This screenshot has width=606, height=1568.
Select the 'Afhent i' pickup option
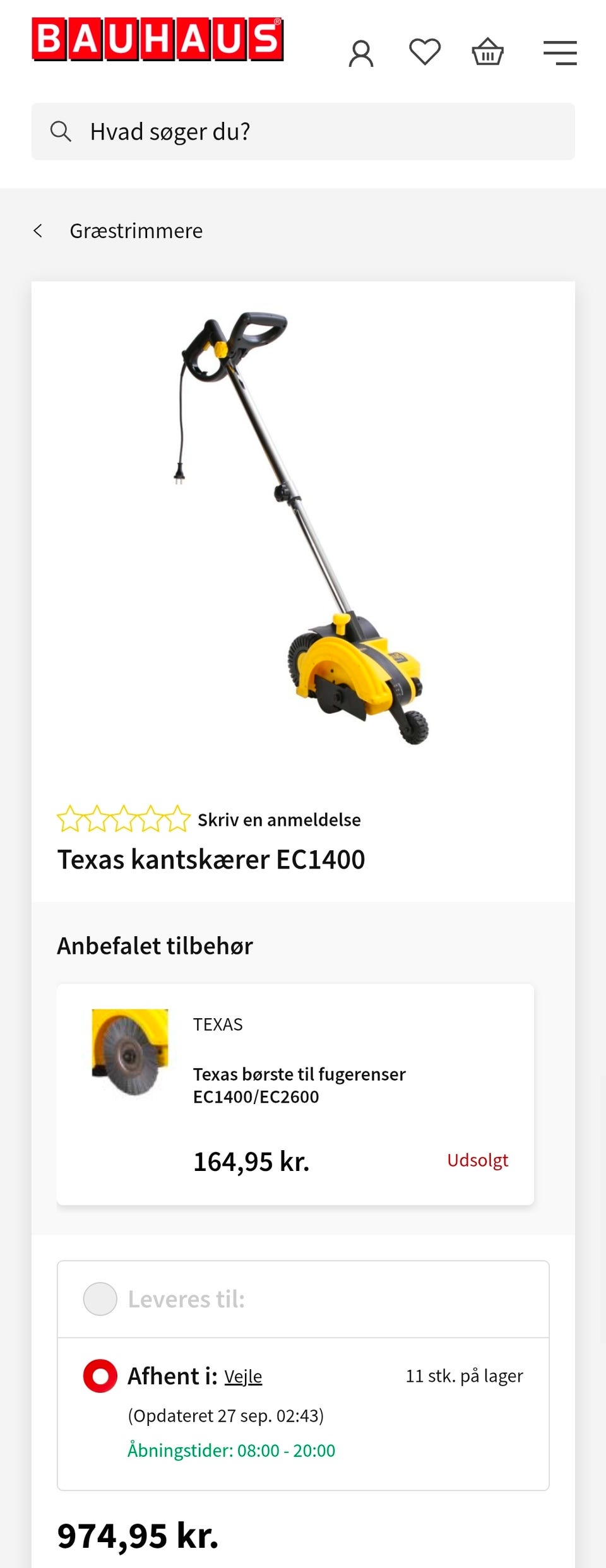coord(100,1376)
